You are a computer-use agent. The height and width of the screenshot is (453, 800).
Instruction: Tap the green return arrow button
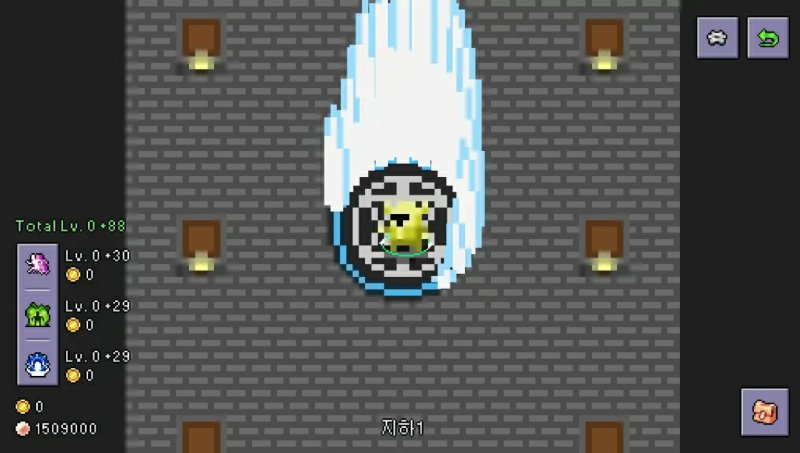click(767, 38)
